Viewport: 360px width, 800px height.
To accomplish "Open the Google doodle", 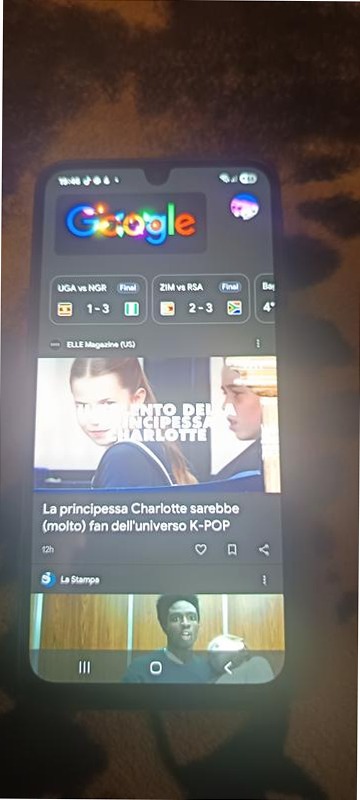I will (131, 223).
